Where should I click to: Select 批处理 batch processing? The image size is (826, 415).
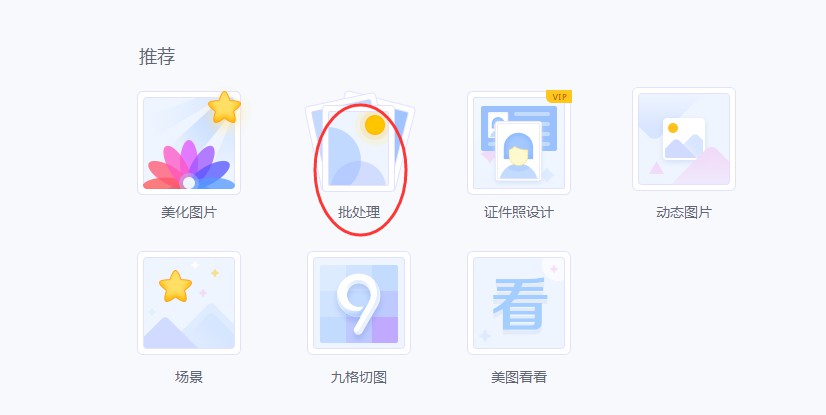pyautogui.click(x=359, y=143)
